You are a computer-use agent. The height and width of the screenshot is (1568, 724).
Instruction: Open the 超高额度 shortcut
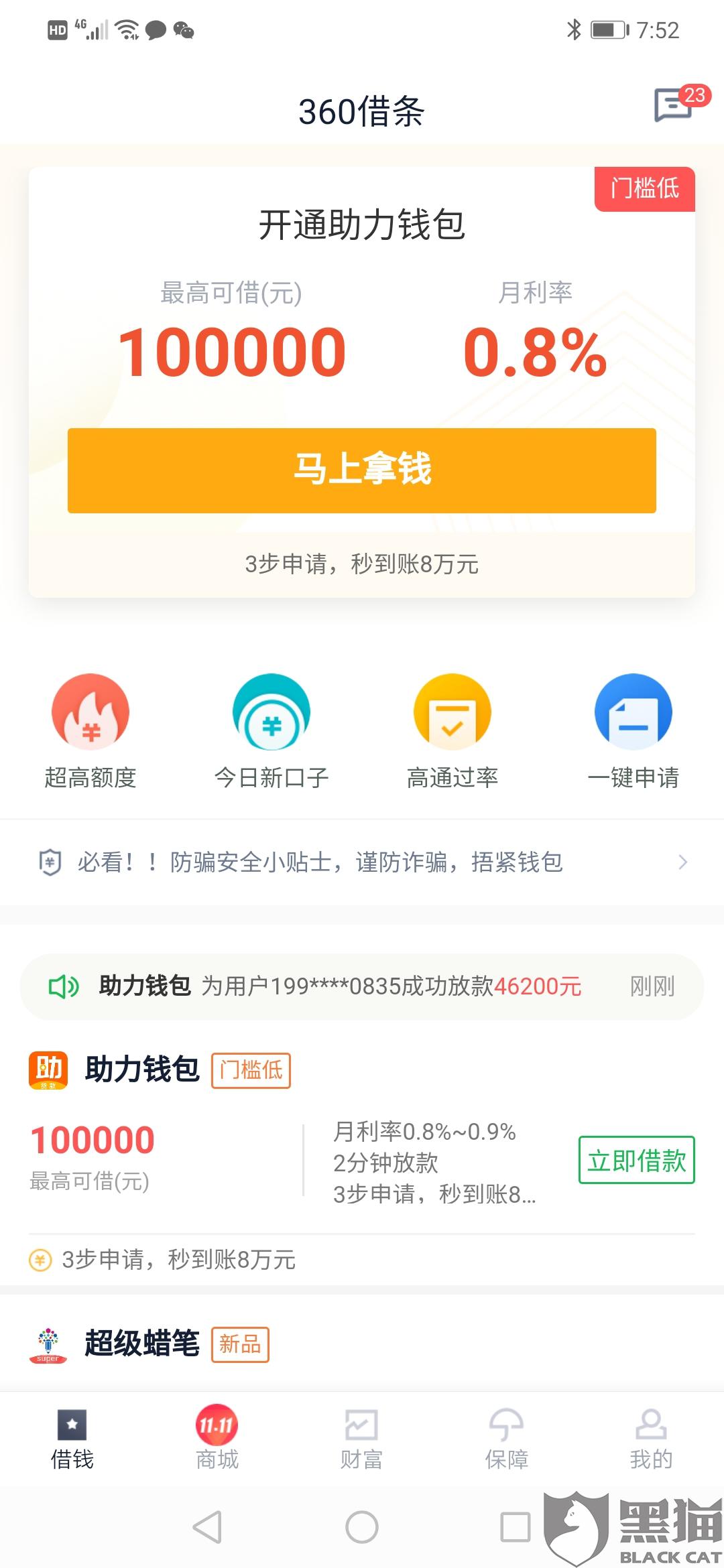(90, 732)
